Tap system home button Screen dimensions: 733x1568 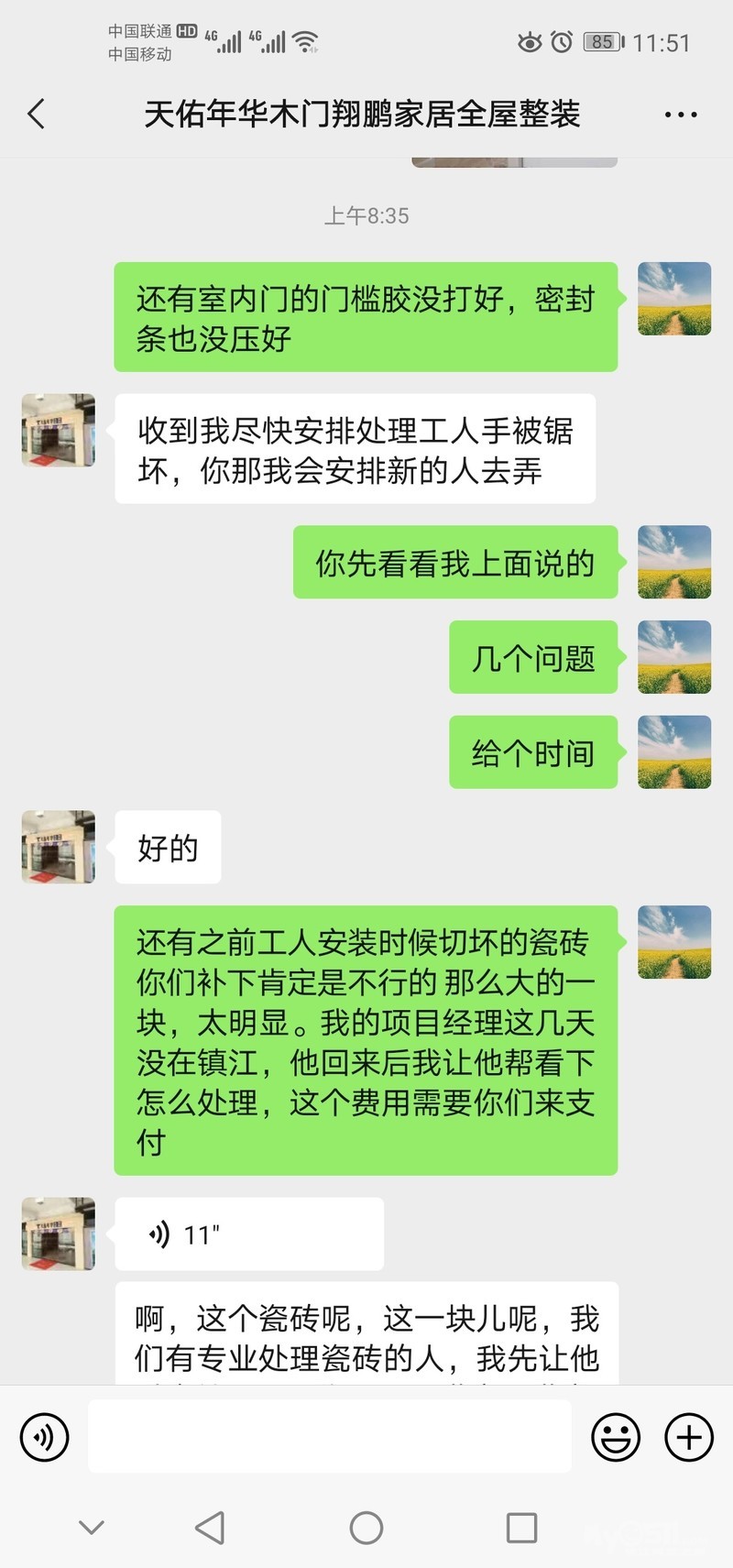(x=366, y=1528)
